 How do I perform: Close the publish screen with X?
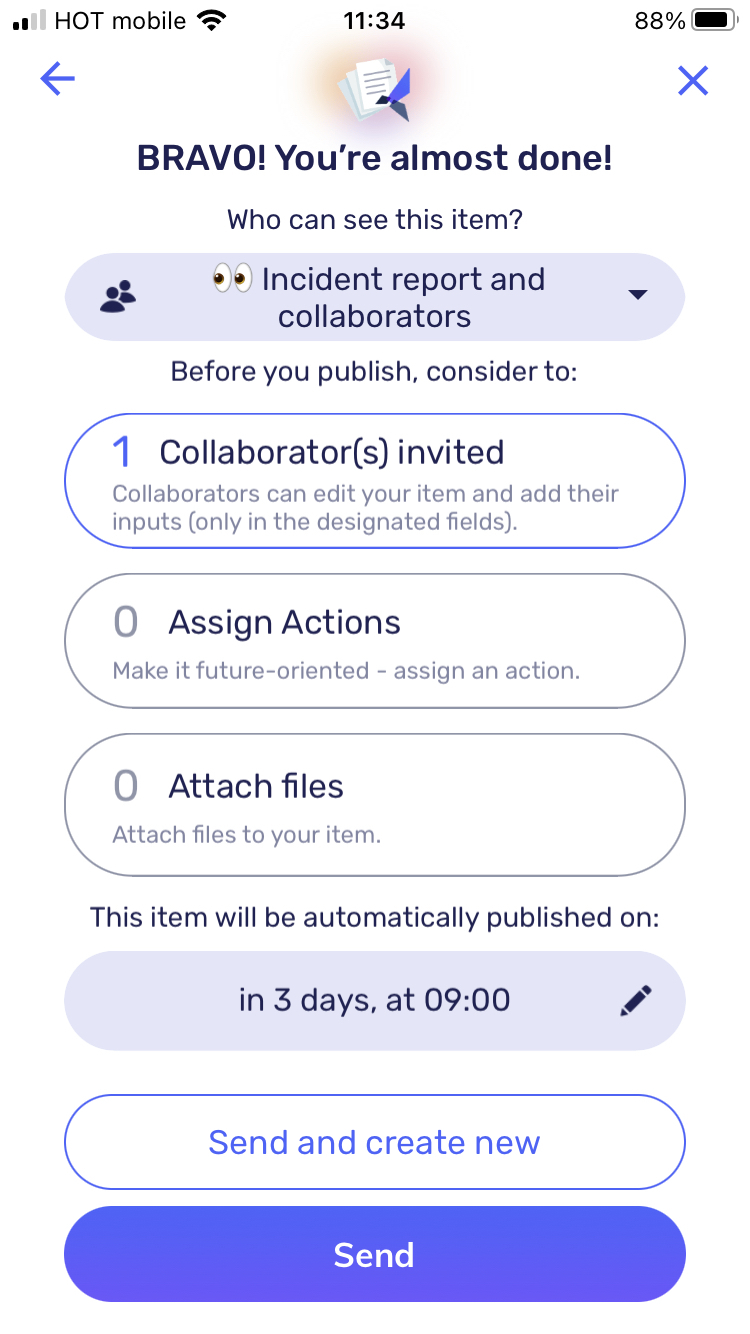pyautogui.click(x=692, y=81)
